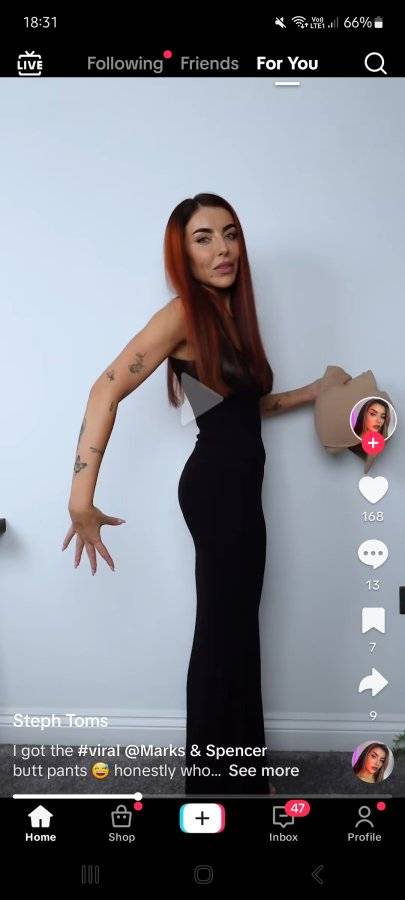
Task: Like this video with the heart
Action: [373, 490]
